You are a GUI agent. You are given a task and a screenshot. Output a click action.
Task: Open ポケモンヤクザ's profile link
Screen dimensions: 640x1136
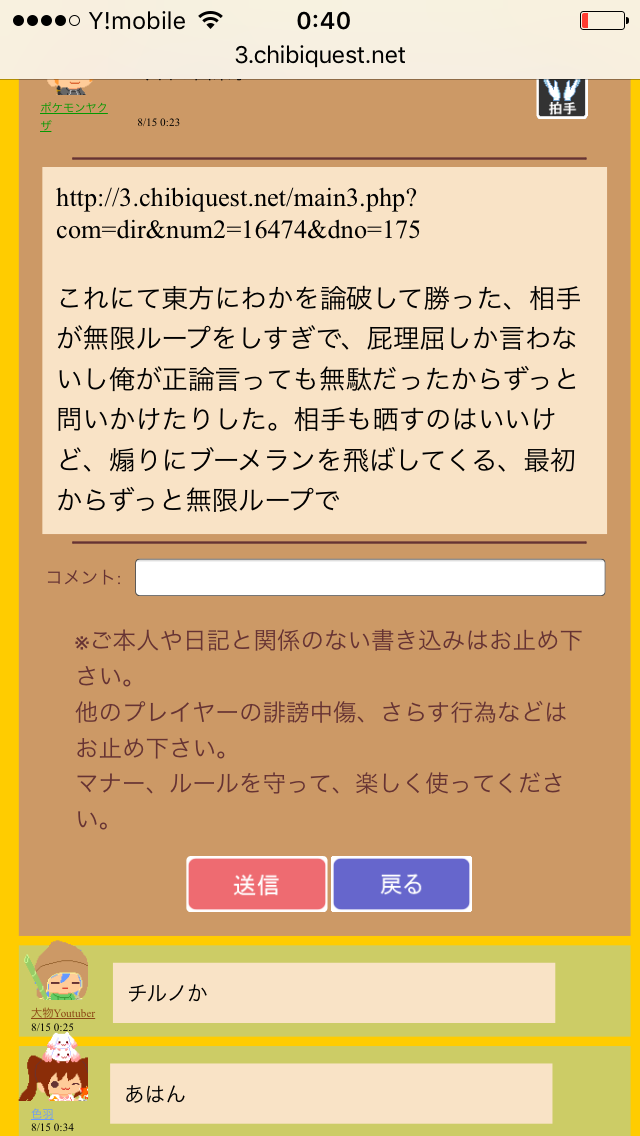[73, 108]
